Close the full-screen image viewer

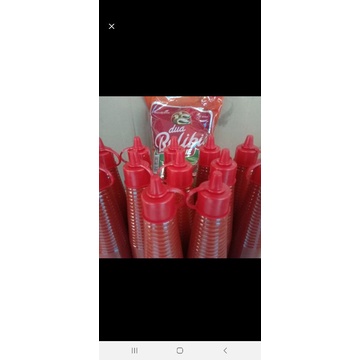pos(112,26)
